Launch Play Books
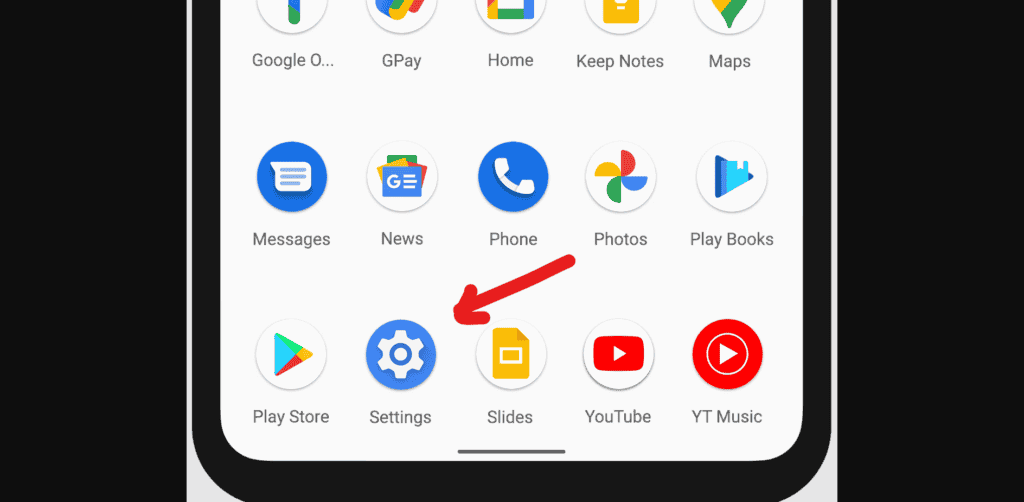Viewport: 1024px width, 502px height. click(x=732, y=178)
